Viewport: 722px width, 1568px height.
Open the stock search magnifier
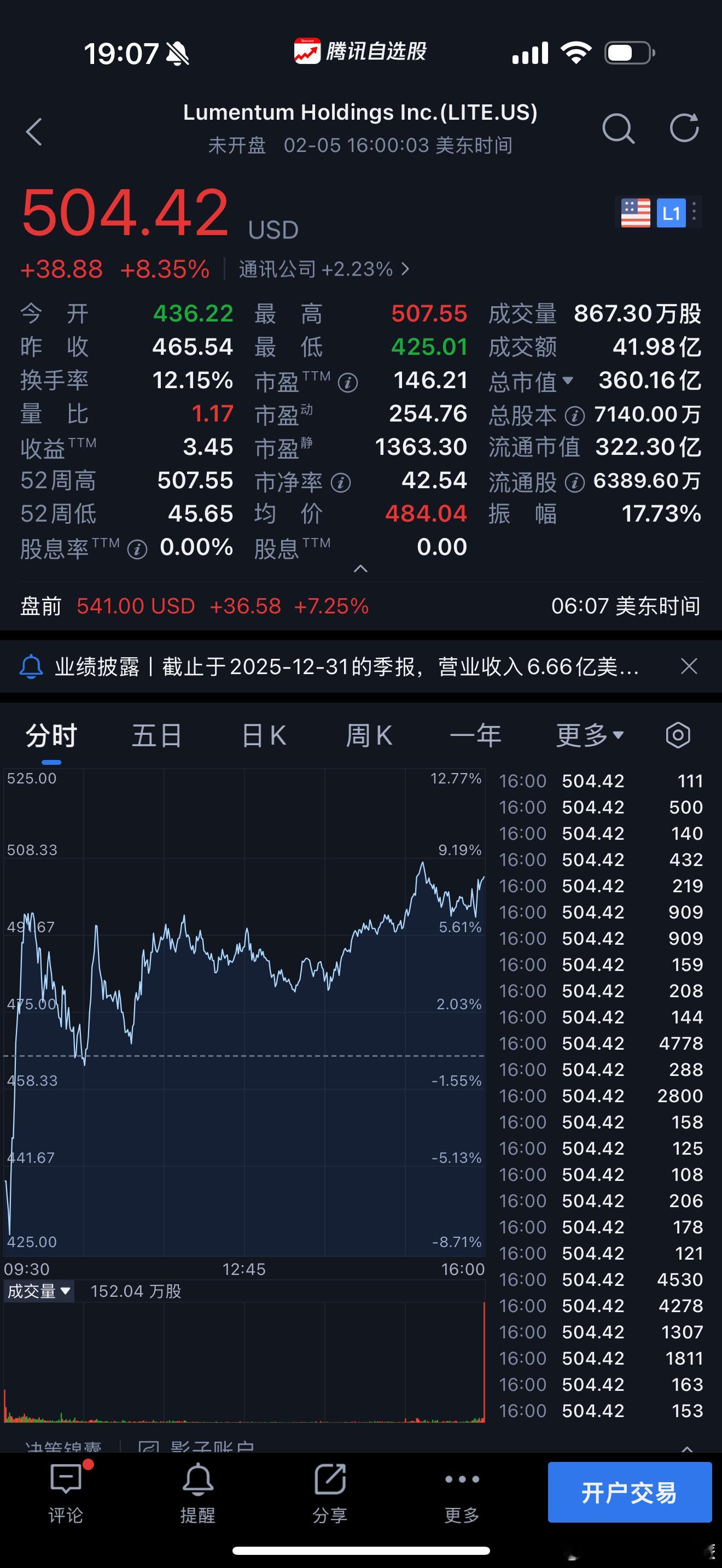[619, 128]
